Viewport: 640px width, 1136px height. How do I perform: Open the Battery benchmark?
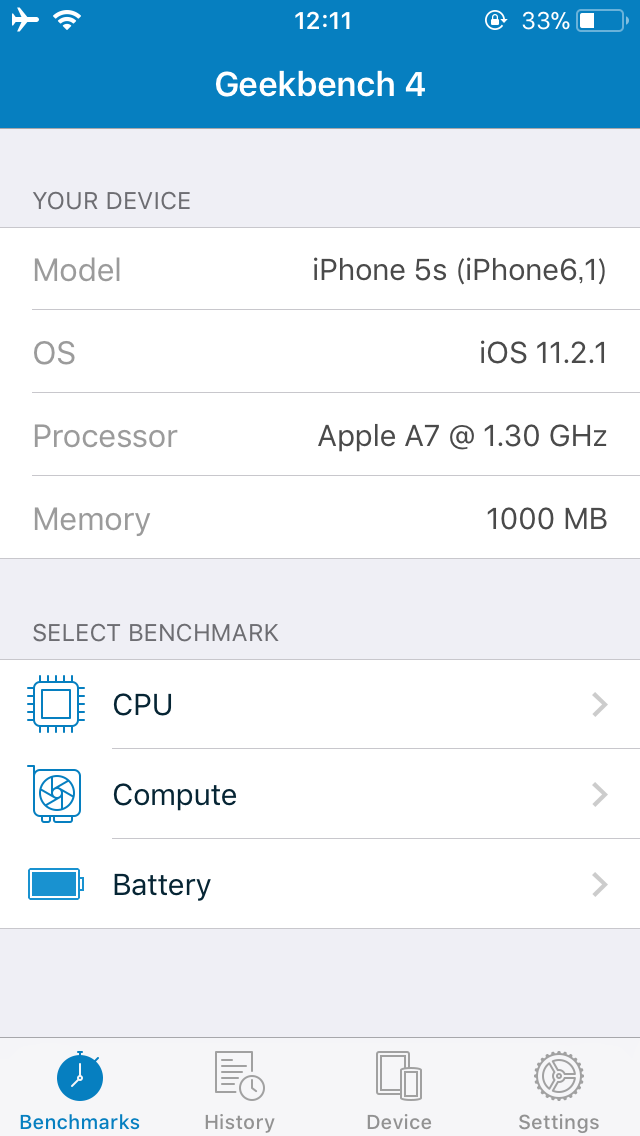point(320,884)
